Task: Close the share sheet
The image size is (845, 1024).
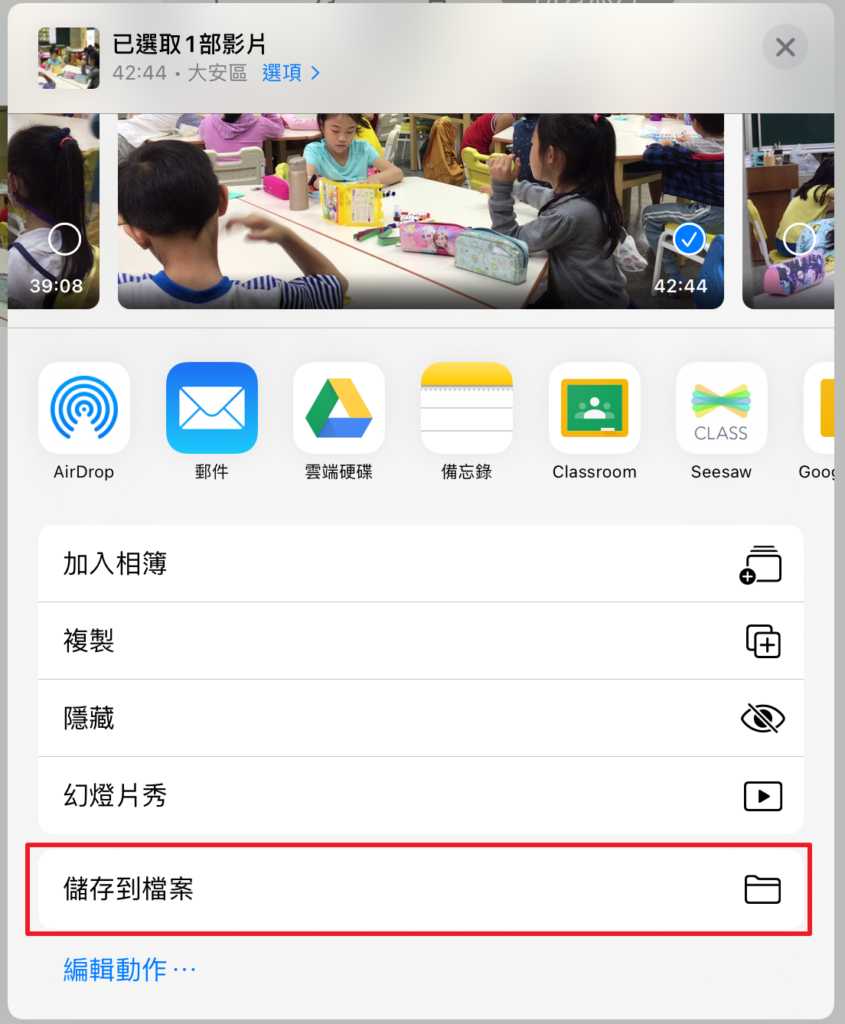Action: [785, 47]
